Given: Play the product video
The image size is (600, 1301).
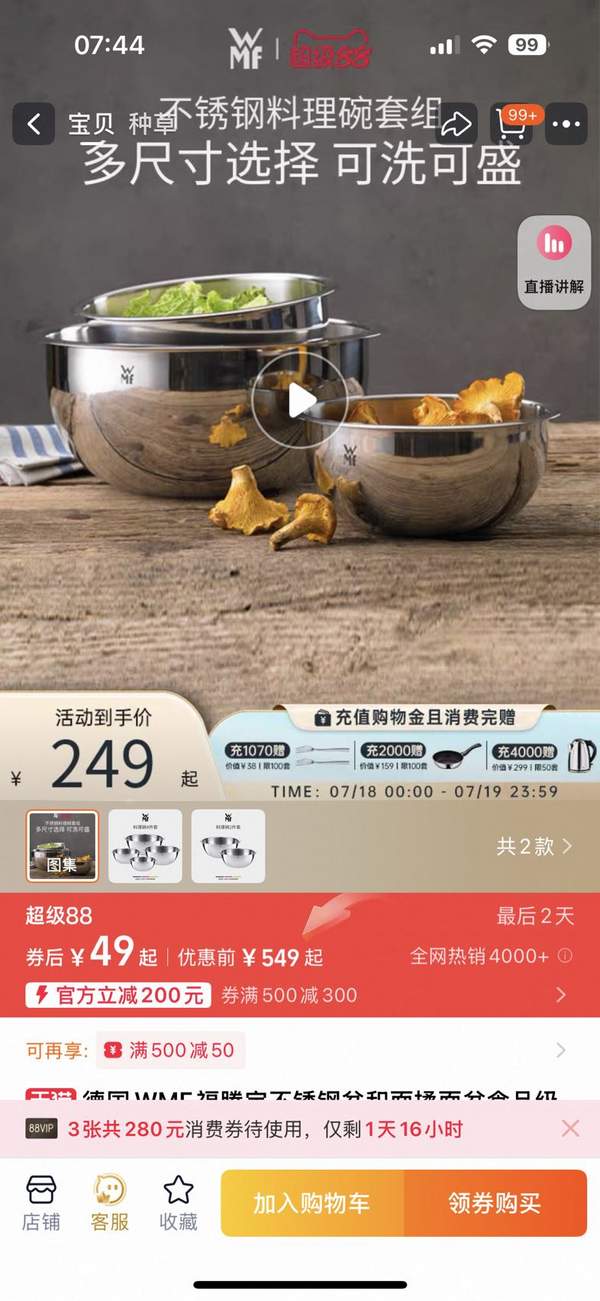Looking at the screenshot, I should point(299,400).
